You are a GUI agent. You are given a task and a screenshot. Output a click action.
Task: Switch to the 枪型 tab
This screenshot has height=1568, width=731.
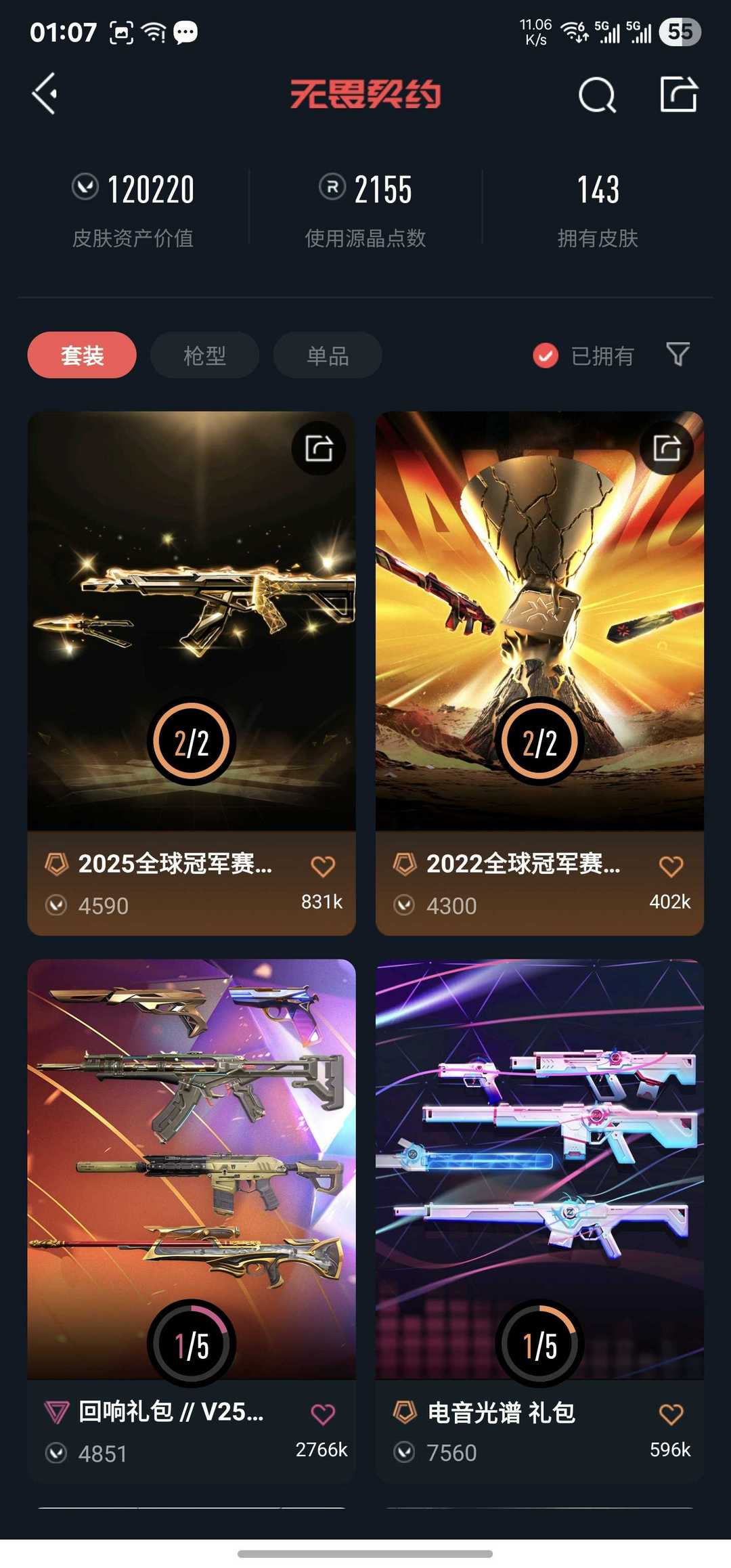point(204,355)
